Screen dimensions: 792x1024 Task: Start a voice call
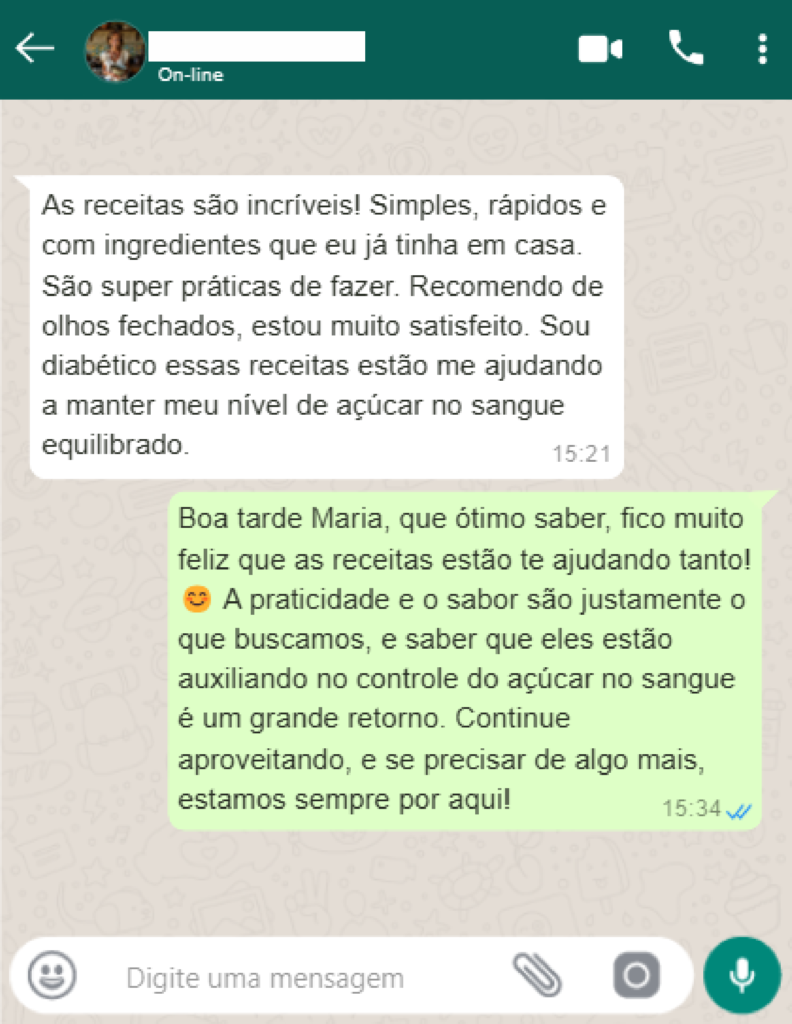pos(686,47)
